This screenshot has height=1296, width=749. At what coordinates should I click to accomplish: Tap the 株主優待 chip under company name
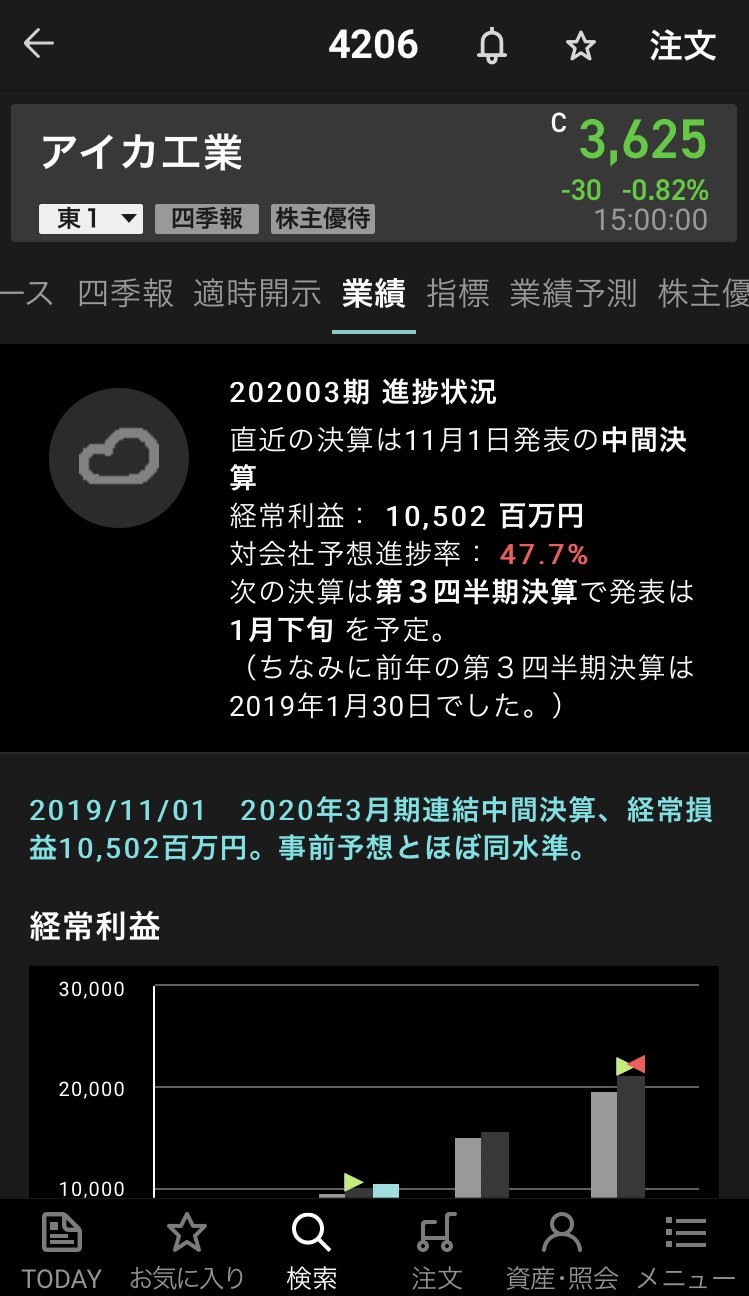322,219
